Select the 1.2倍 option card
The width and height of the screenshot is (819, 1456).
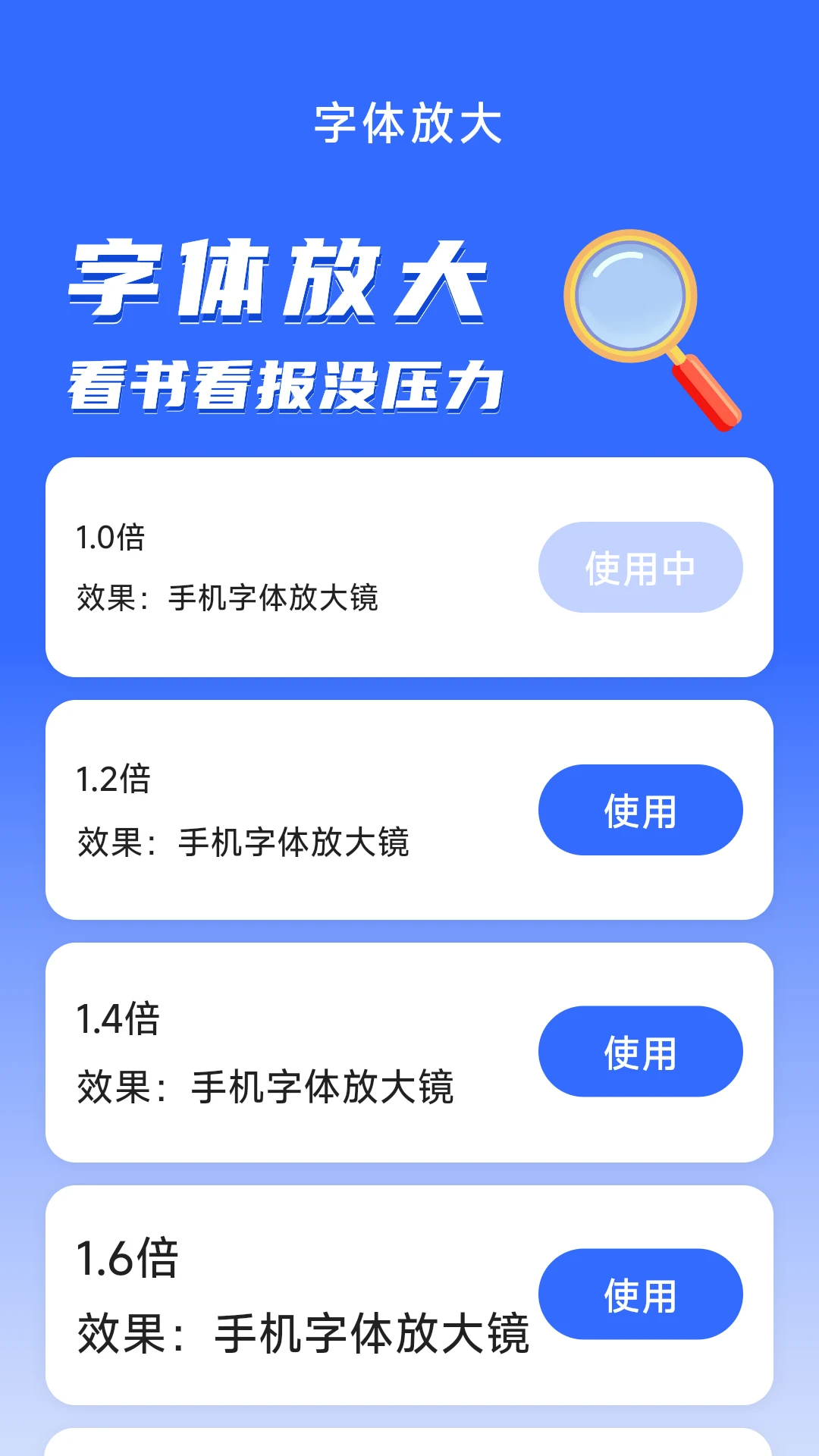[409, 810]
